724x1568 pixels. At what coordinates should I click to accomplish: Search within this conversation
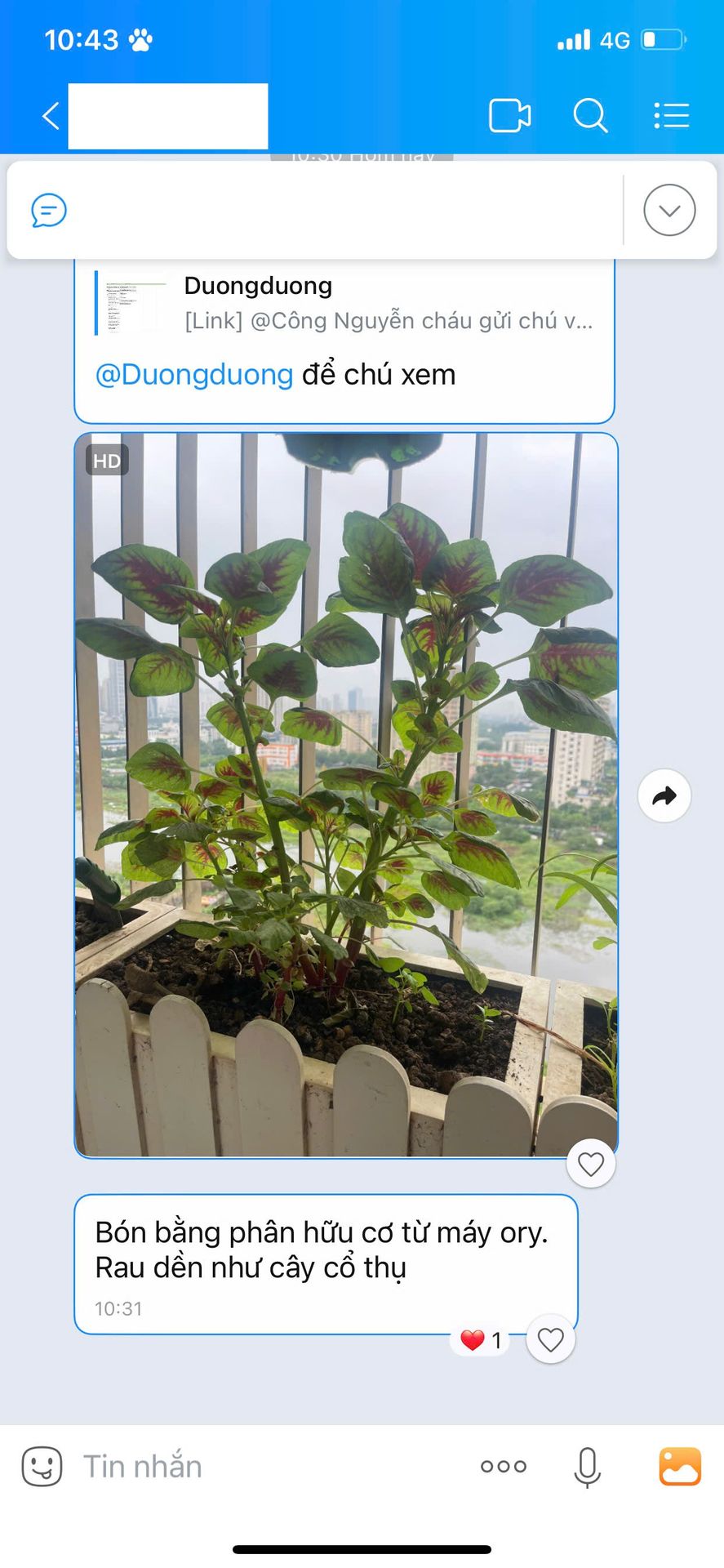[590, 116]
